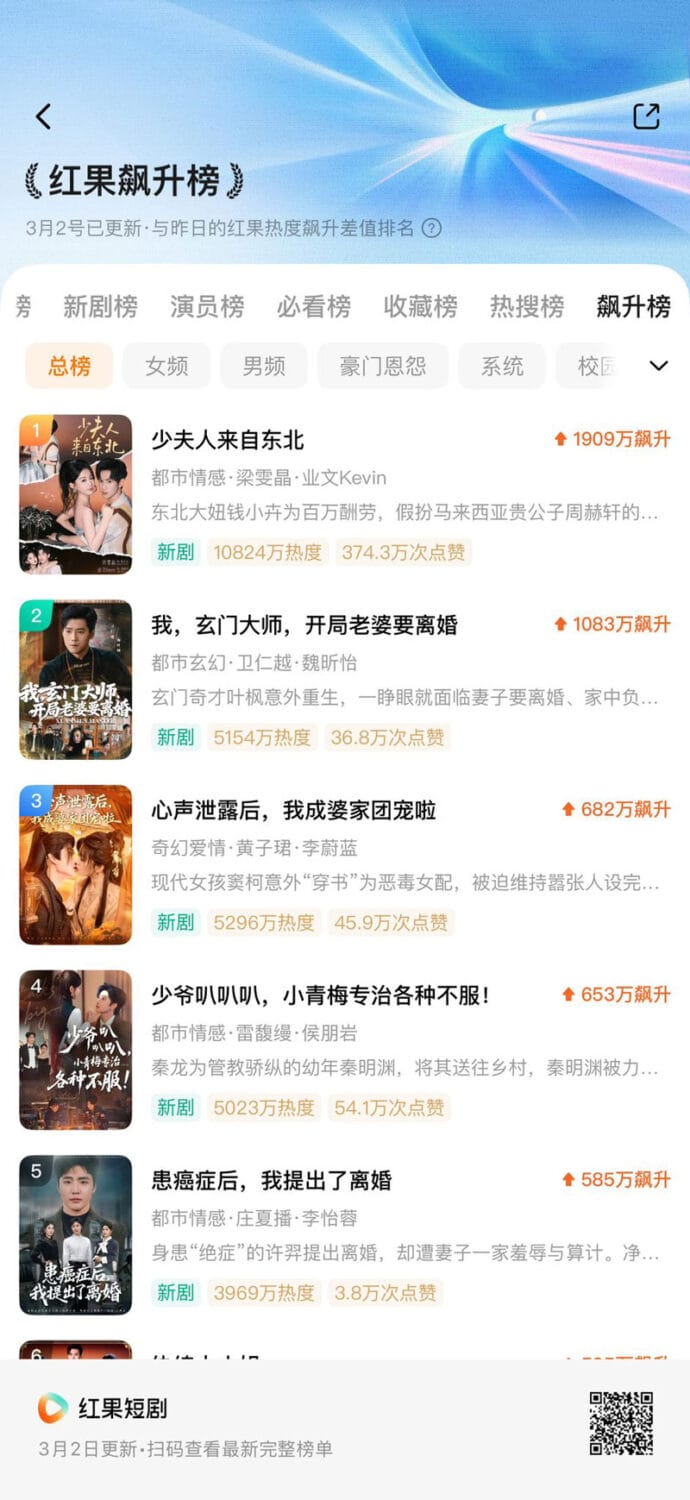
Task: Select the 收藏榜 tab
Action: click(420, 307)
